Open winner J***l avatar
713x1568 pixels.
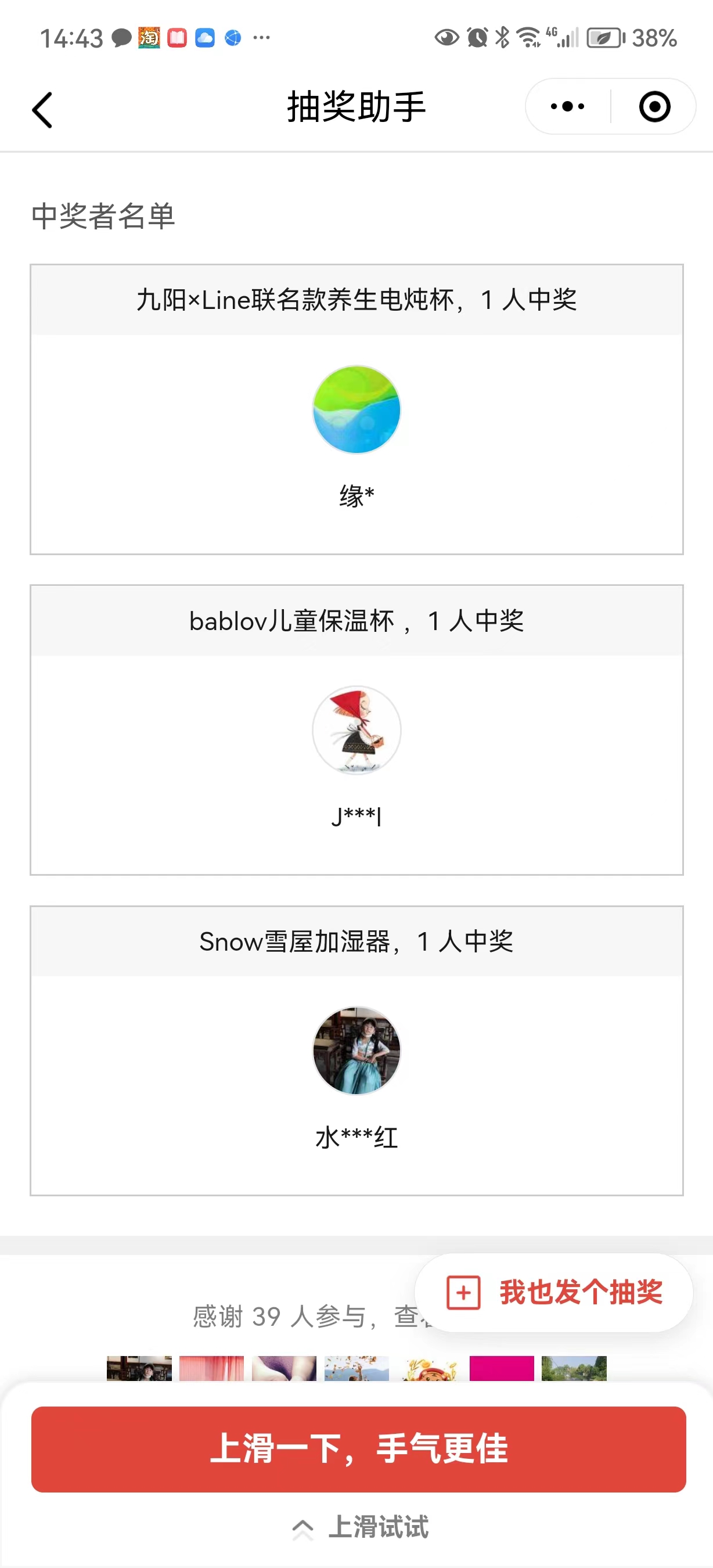[x=356, y=730]
